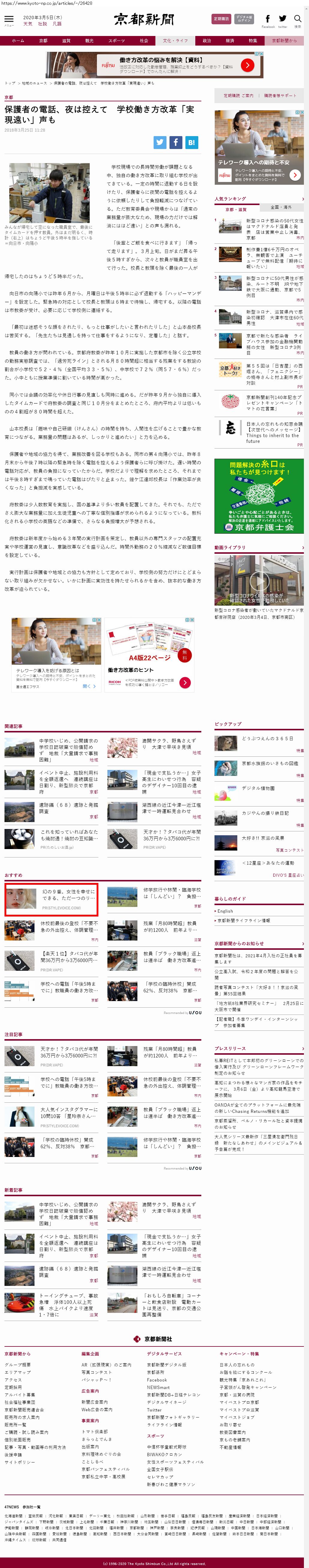Select the 観光 navigation tab
The height and width of the screenshot is (1568, 309).
(x=90, y=41)
